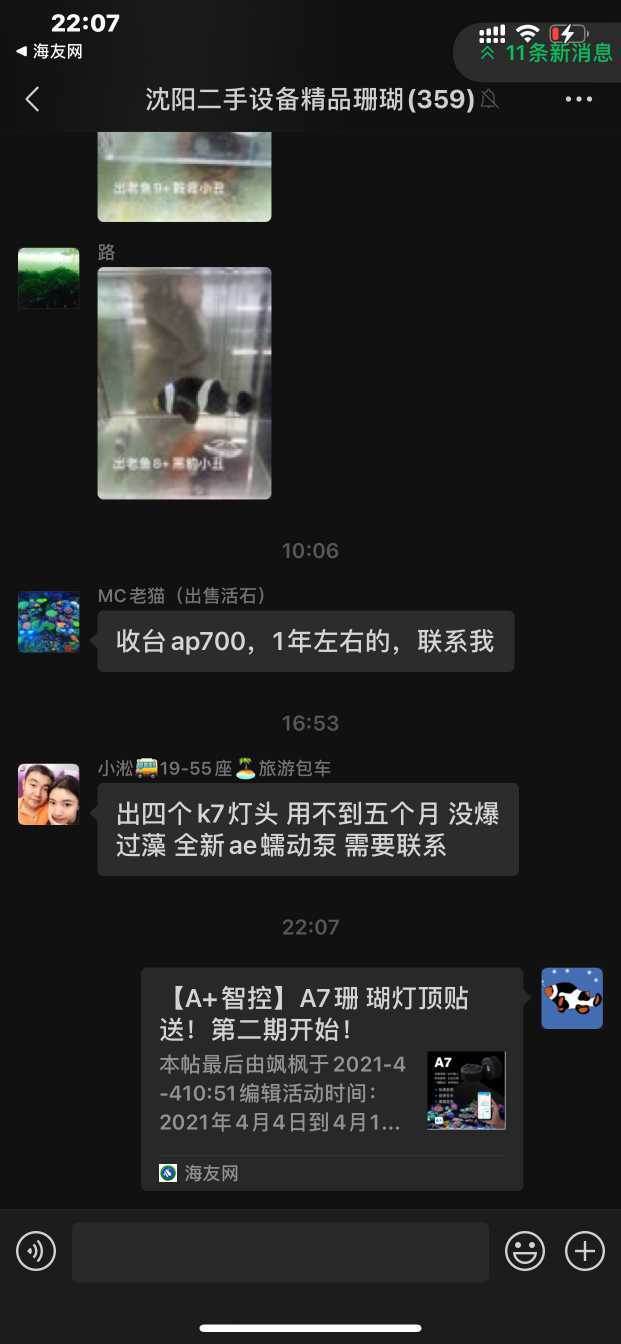View my own clownfish avatar profile
Image resolution: width=621 pixels, height=1344 pixels.
[x=572, y=998]
